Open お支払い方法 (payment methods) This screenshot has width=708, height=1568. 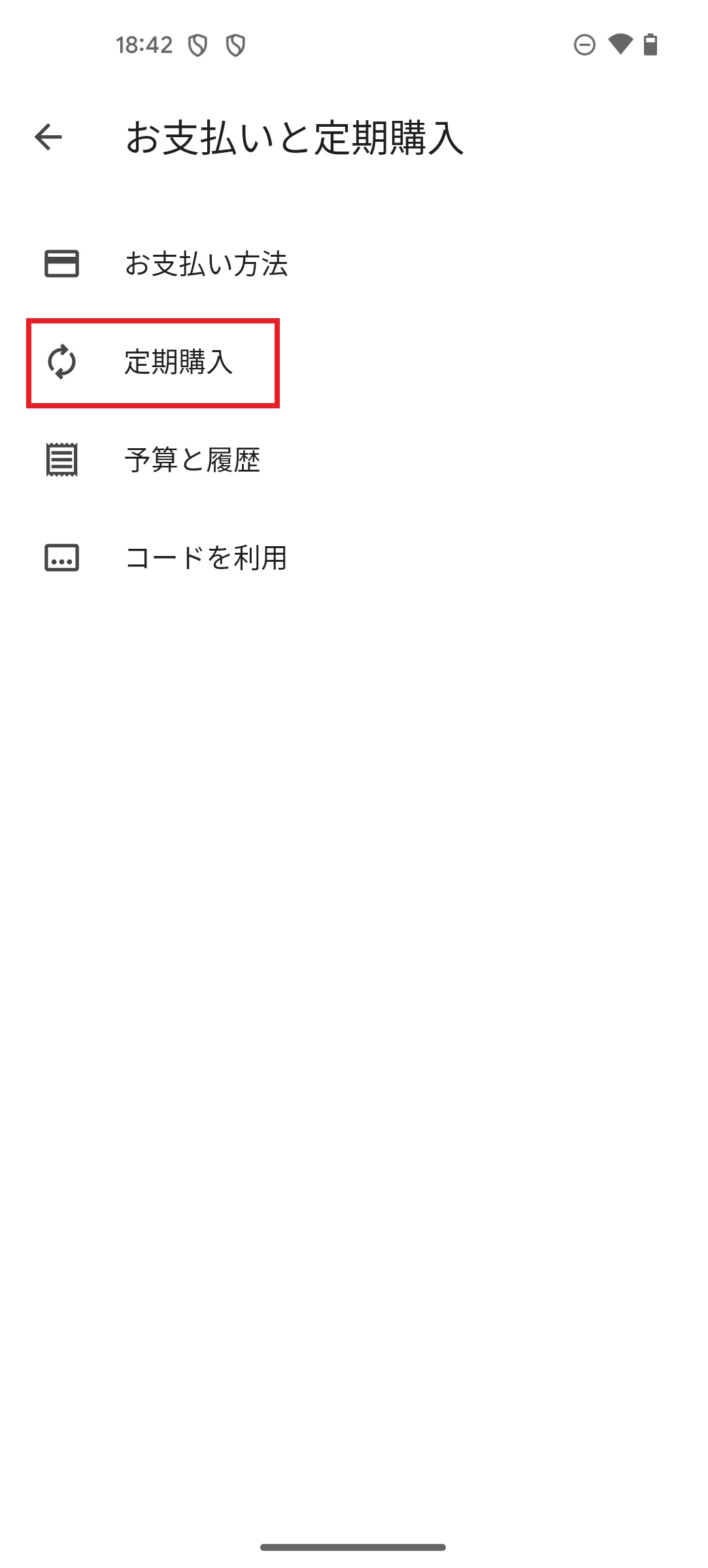coord(206,264)
